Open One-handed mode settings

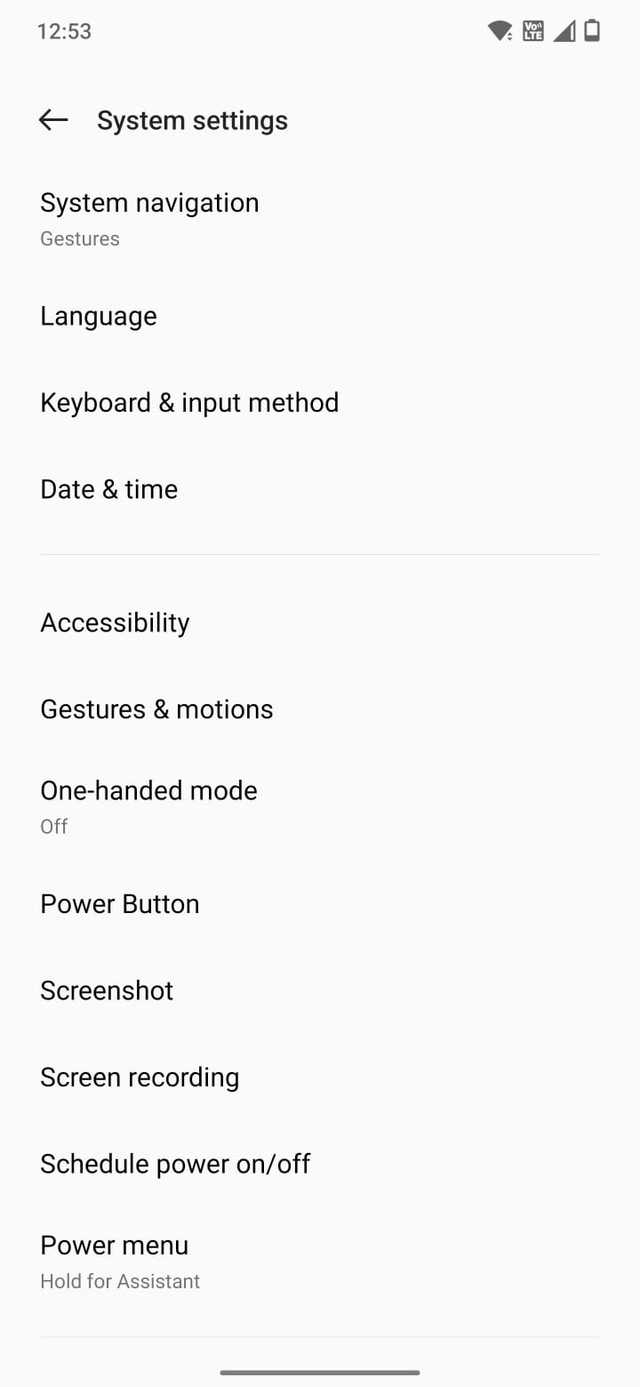pos(149,806)
